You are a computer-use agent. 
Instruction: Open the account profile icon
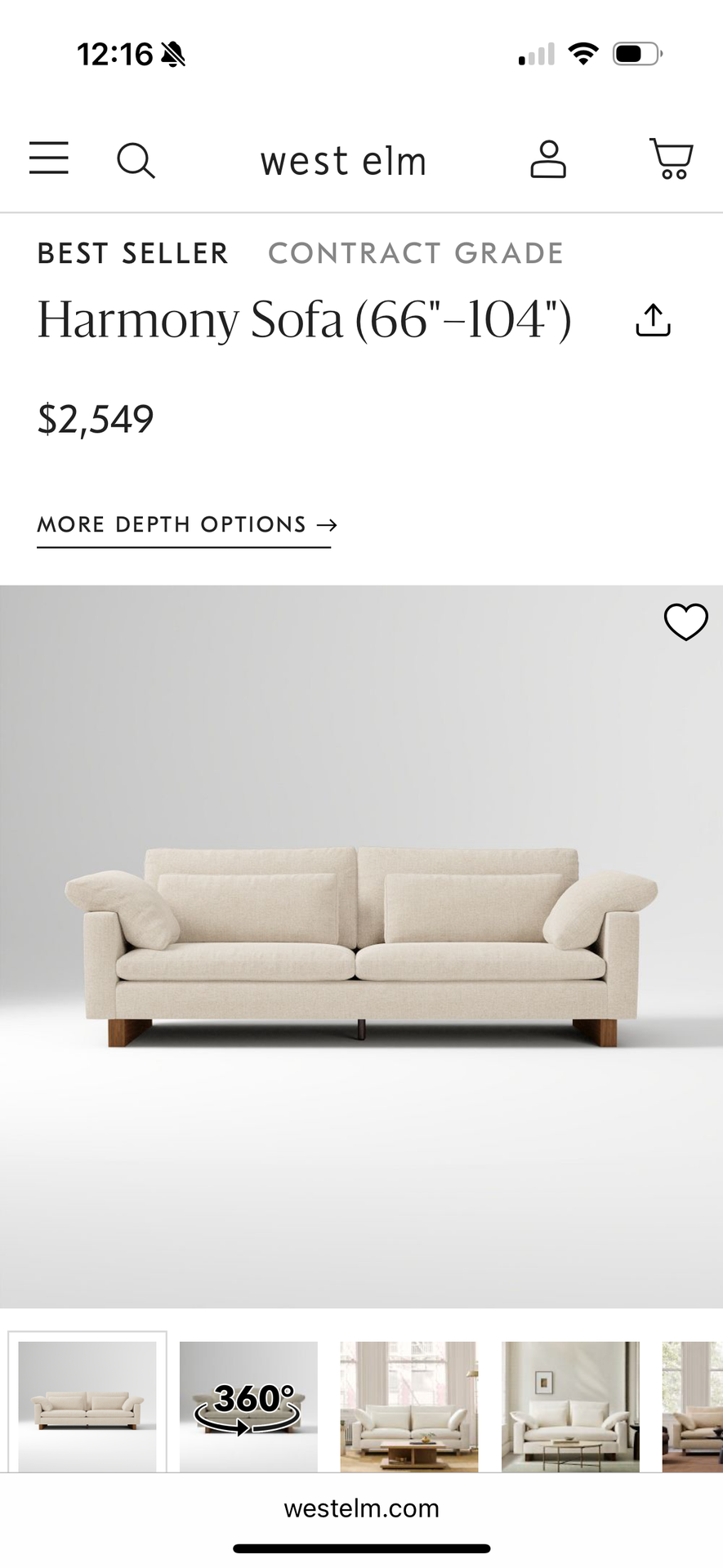548,159
